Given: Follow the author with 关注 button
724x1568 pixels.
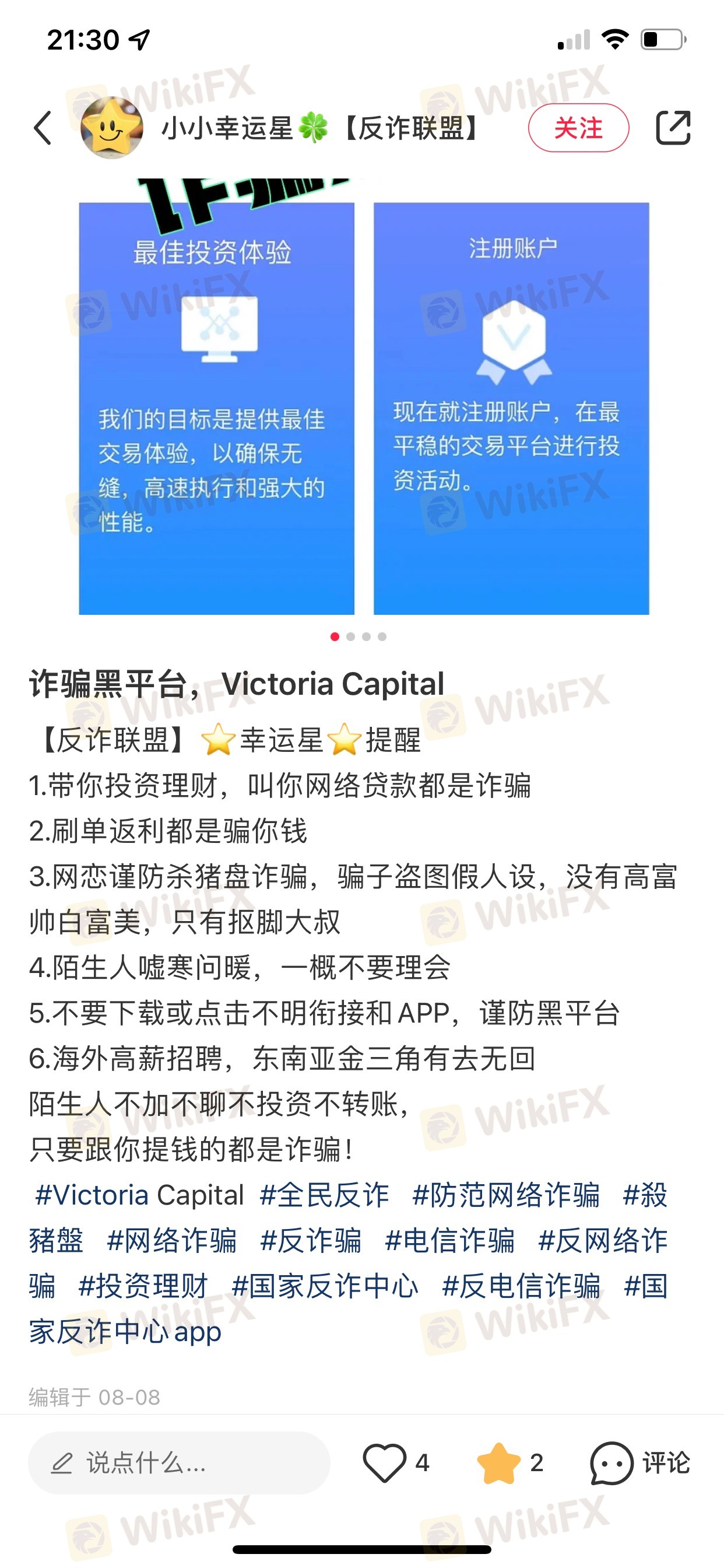Looking at the screenshot, I should point(578,128).
